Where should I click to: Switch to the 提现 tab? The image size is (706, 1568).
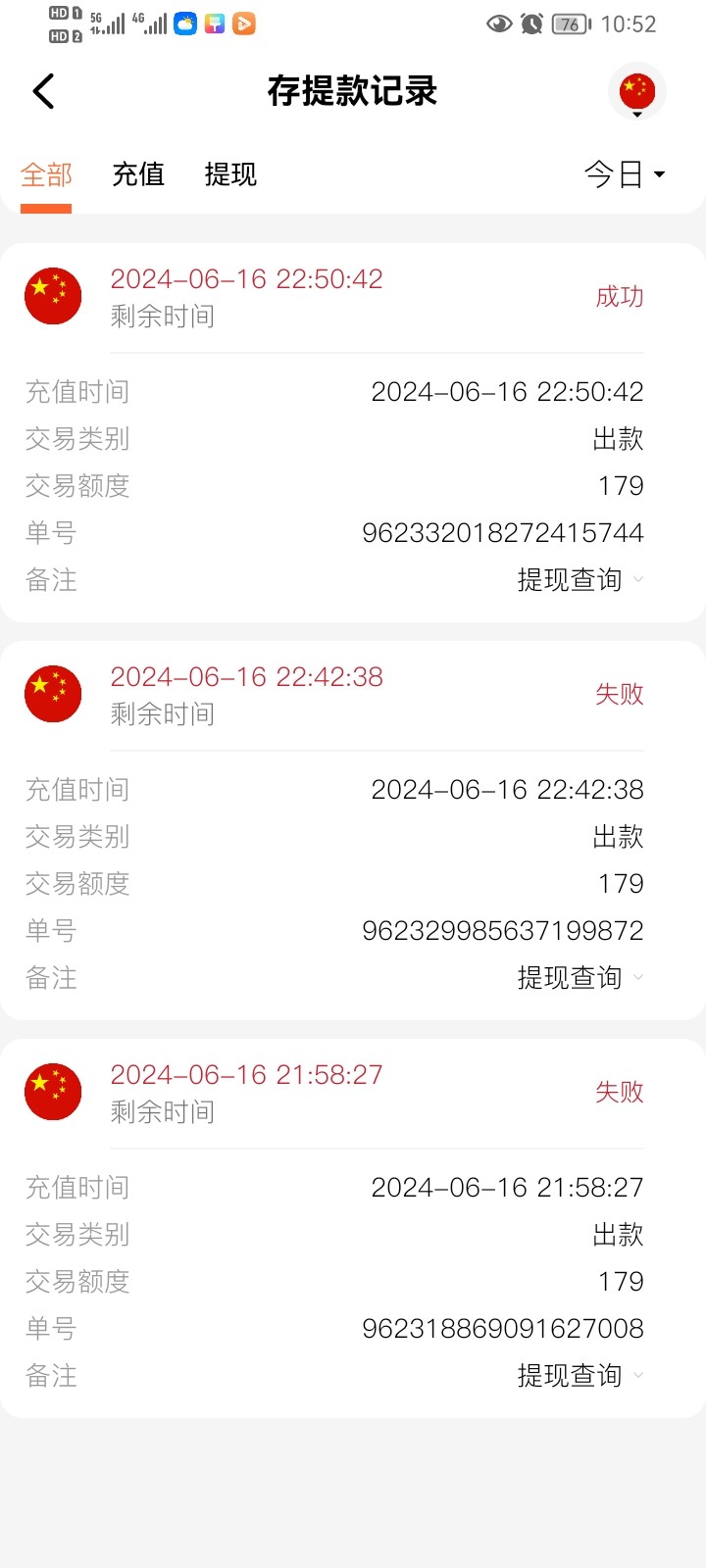tap(230, 175)
